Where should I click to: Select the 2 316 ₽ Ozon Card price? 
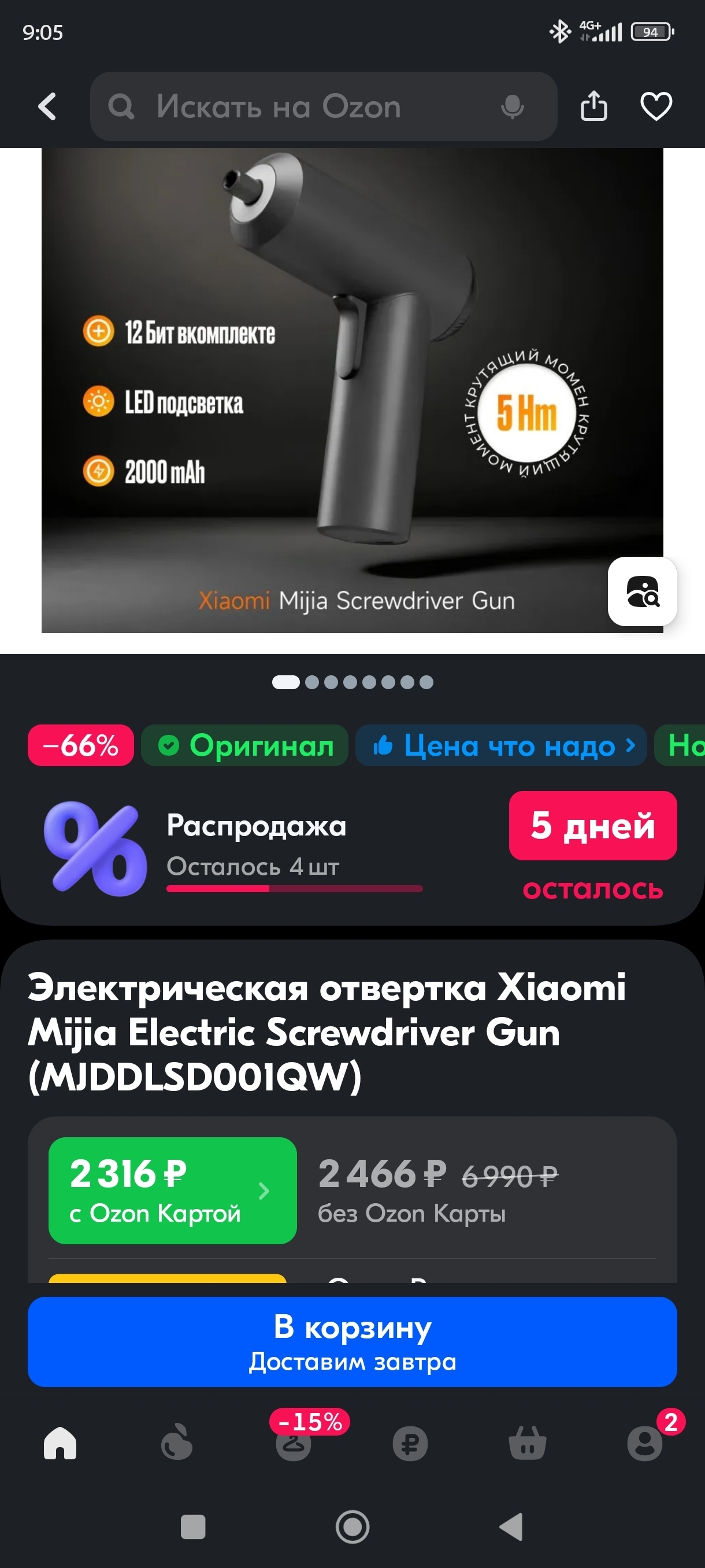click(x=172, y=1190)
